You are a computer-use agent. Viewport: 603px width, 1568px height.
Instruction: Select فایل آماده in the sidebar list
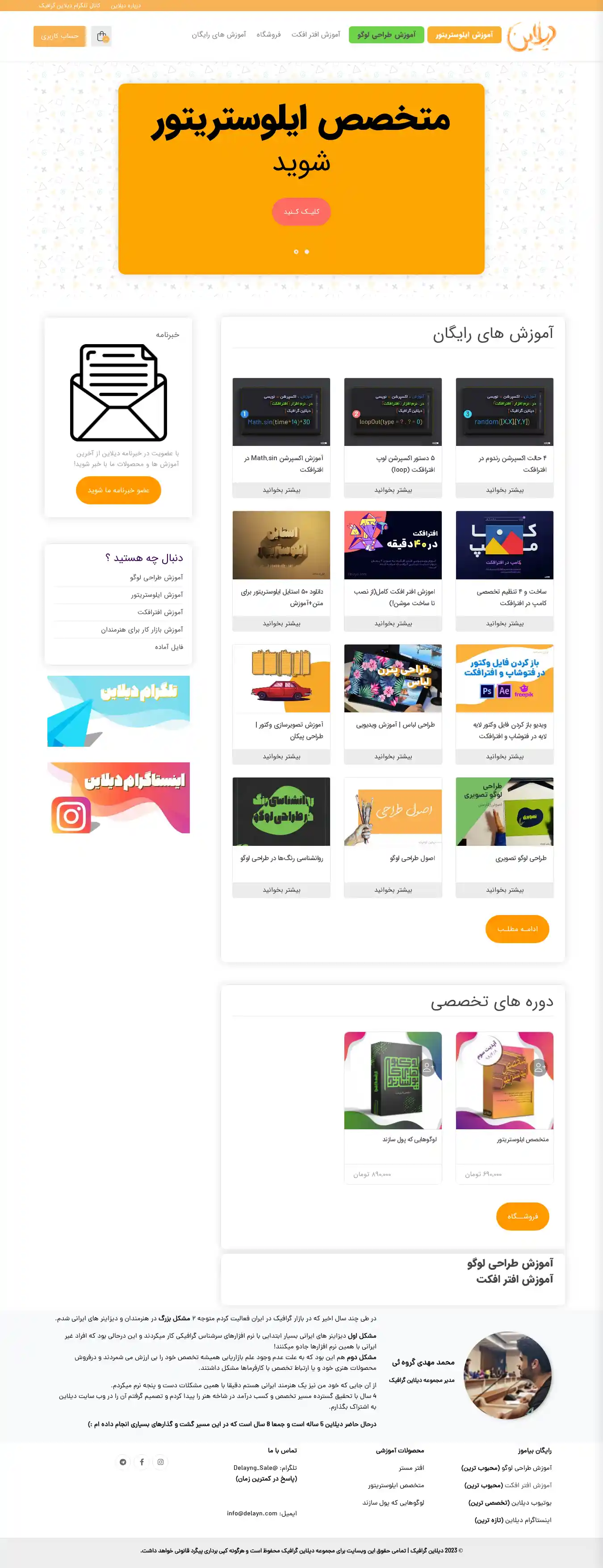point(169,647)
